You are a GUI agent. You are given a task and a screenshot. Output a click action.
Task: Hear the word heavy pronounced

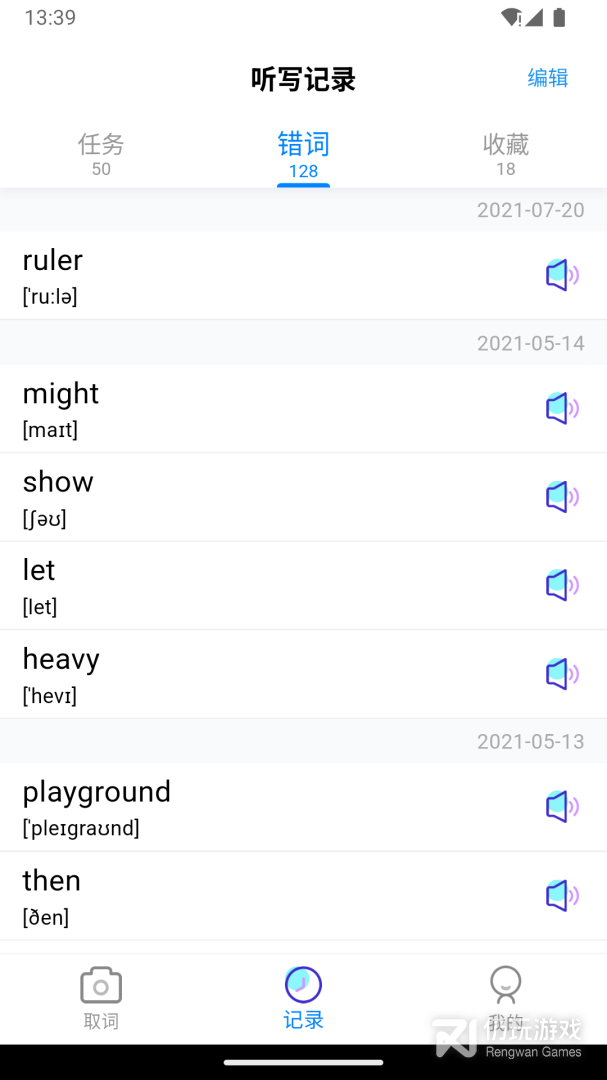(x=561, y=674)
